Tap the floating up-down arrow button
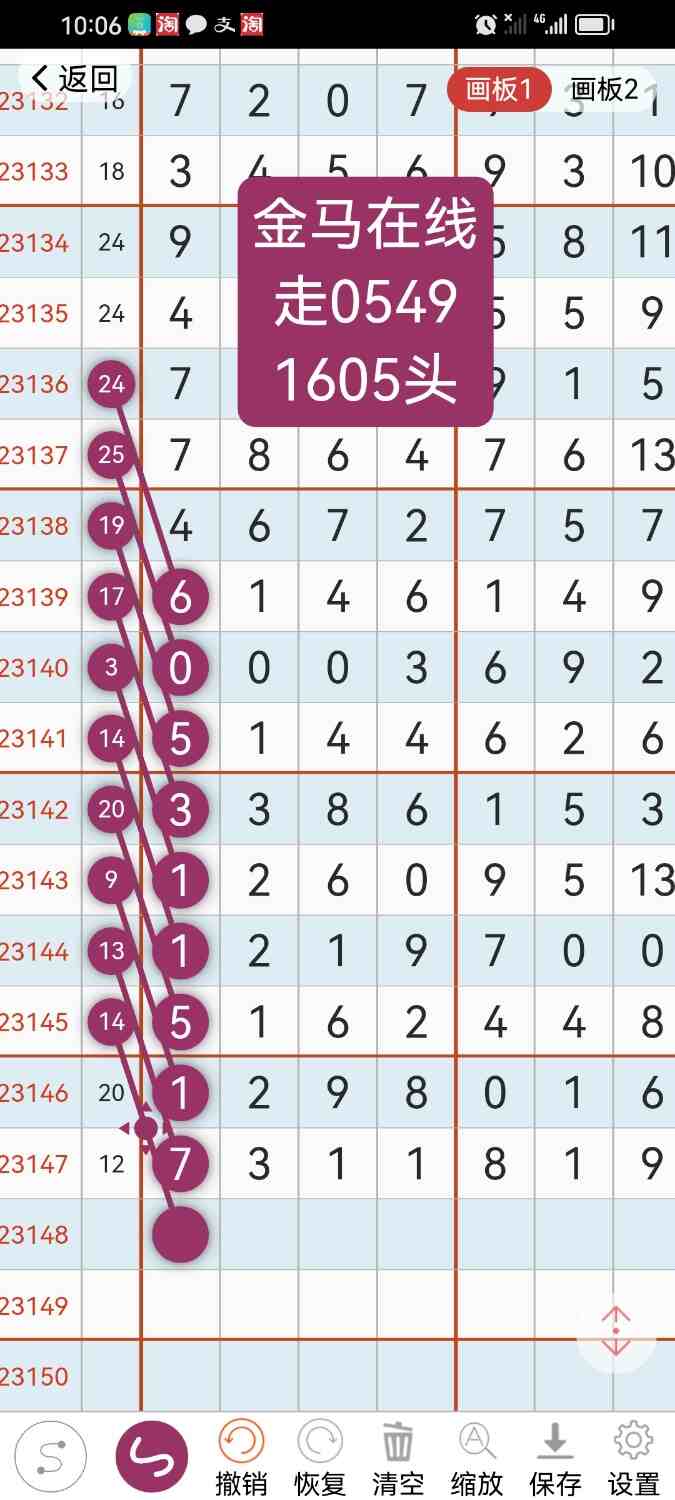 tap(616, 1332)
